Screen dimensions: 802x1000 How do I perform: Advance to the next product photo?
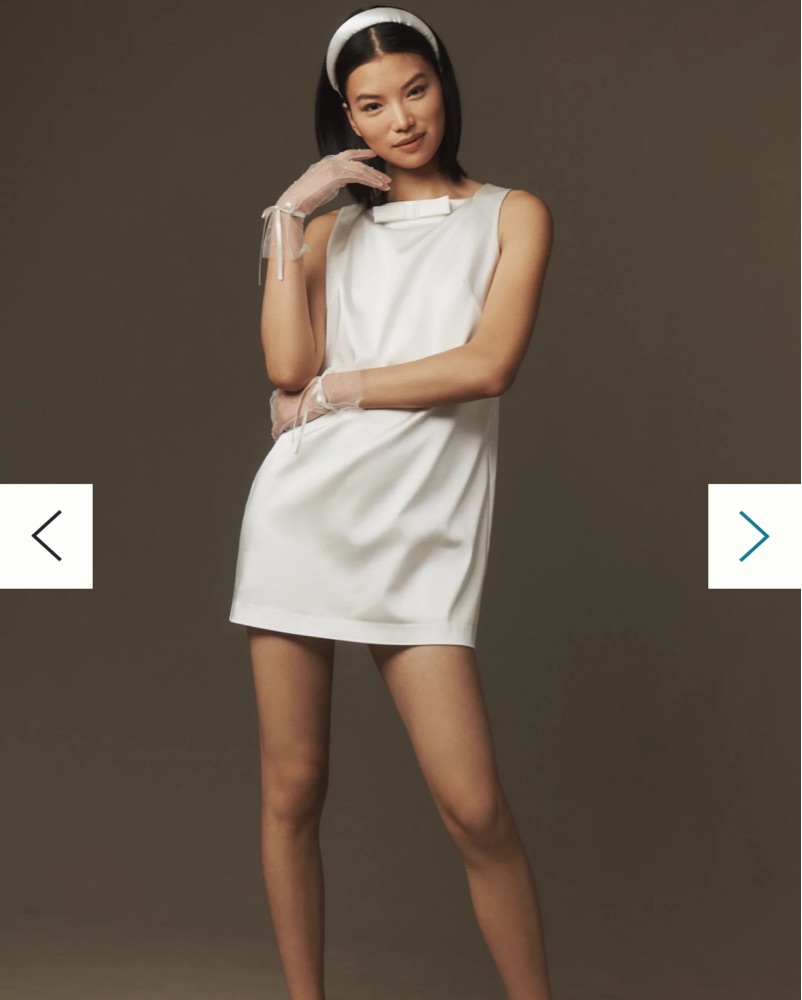coord(754,536)
